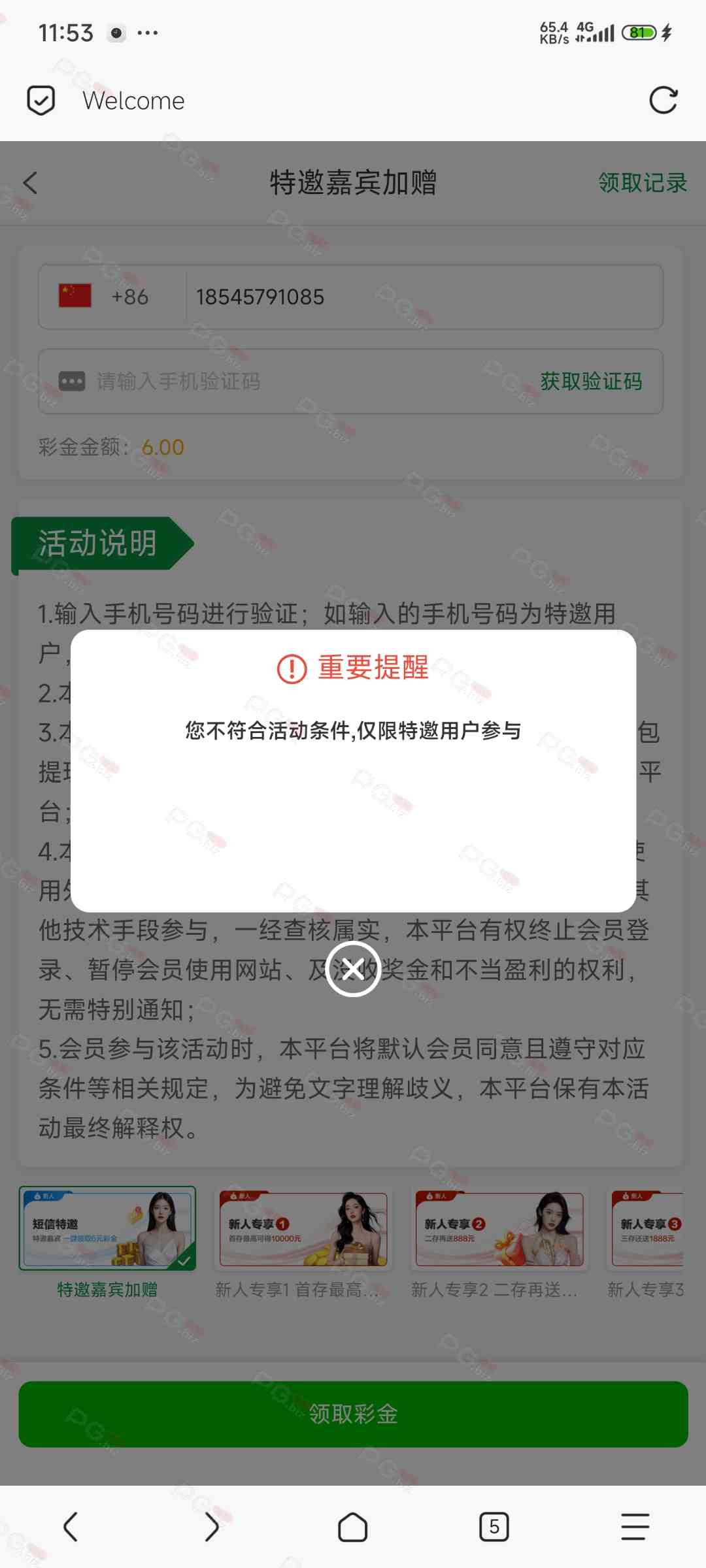The image size is (706, 1568).
Task: Go back from 特邀嘉宾加赠 page
Action: [x=31, y=183]
